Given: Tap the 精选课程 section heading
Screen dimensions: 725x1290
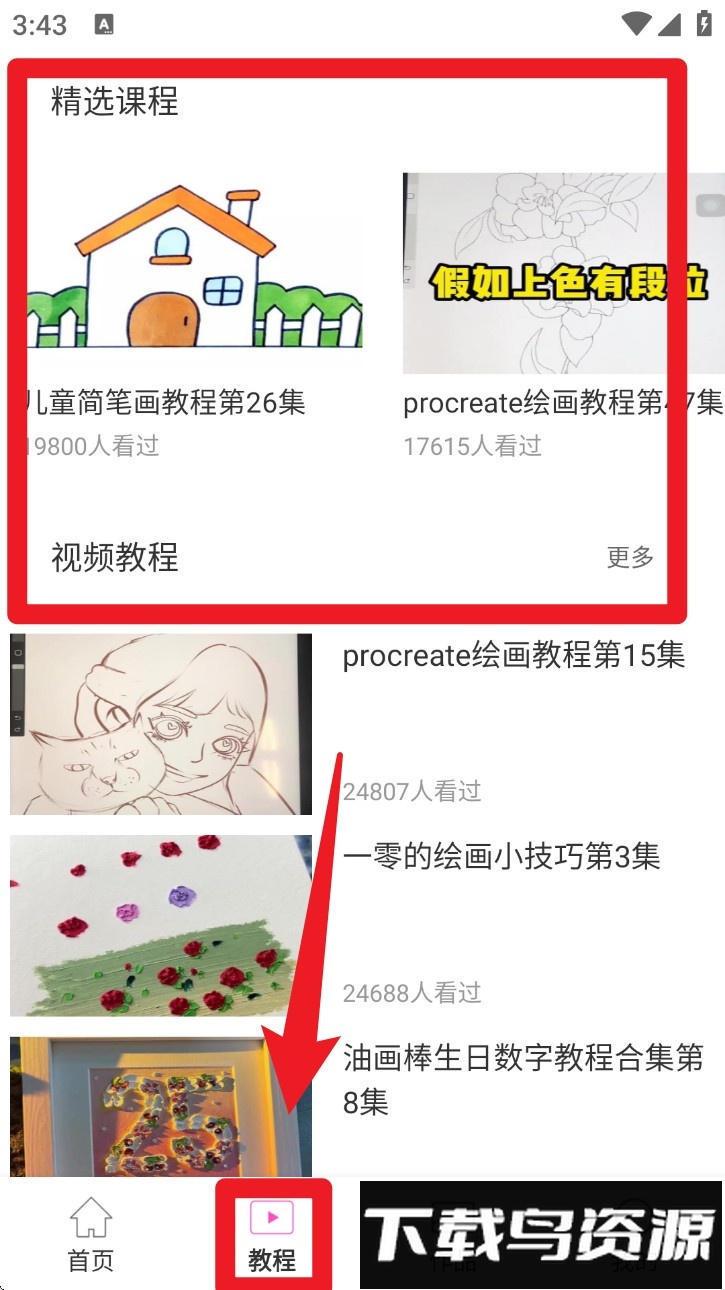Looking at the screenshot, I should pyautogui.click(x=115, y=103).
